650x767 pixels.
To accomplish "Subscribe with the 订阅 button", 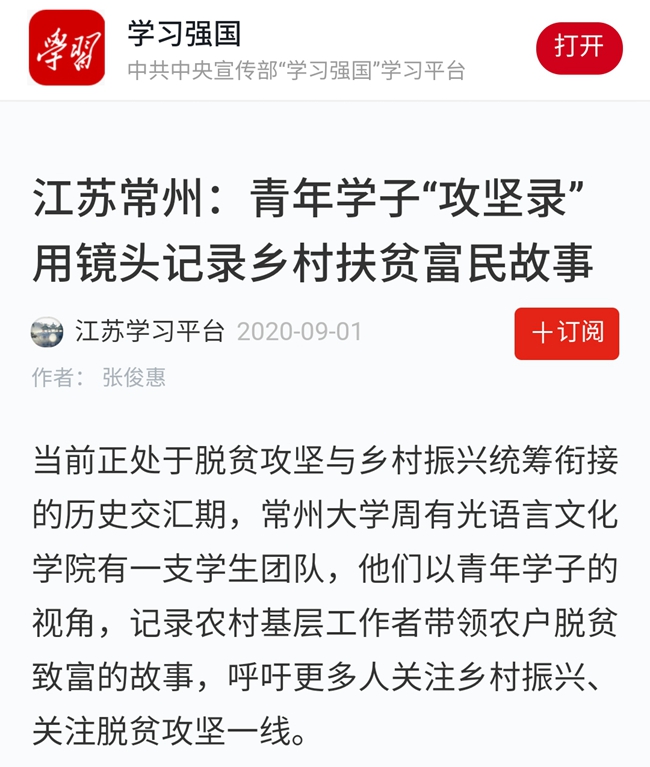I will click(x=567, y=333).
